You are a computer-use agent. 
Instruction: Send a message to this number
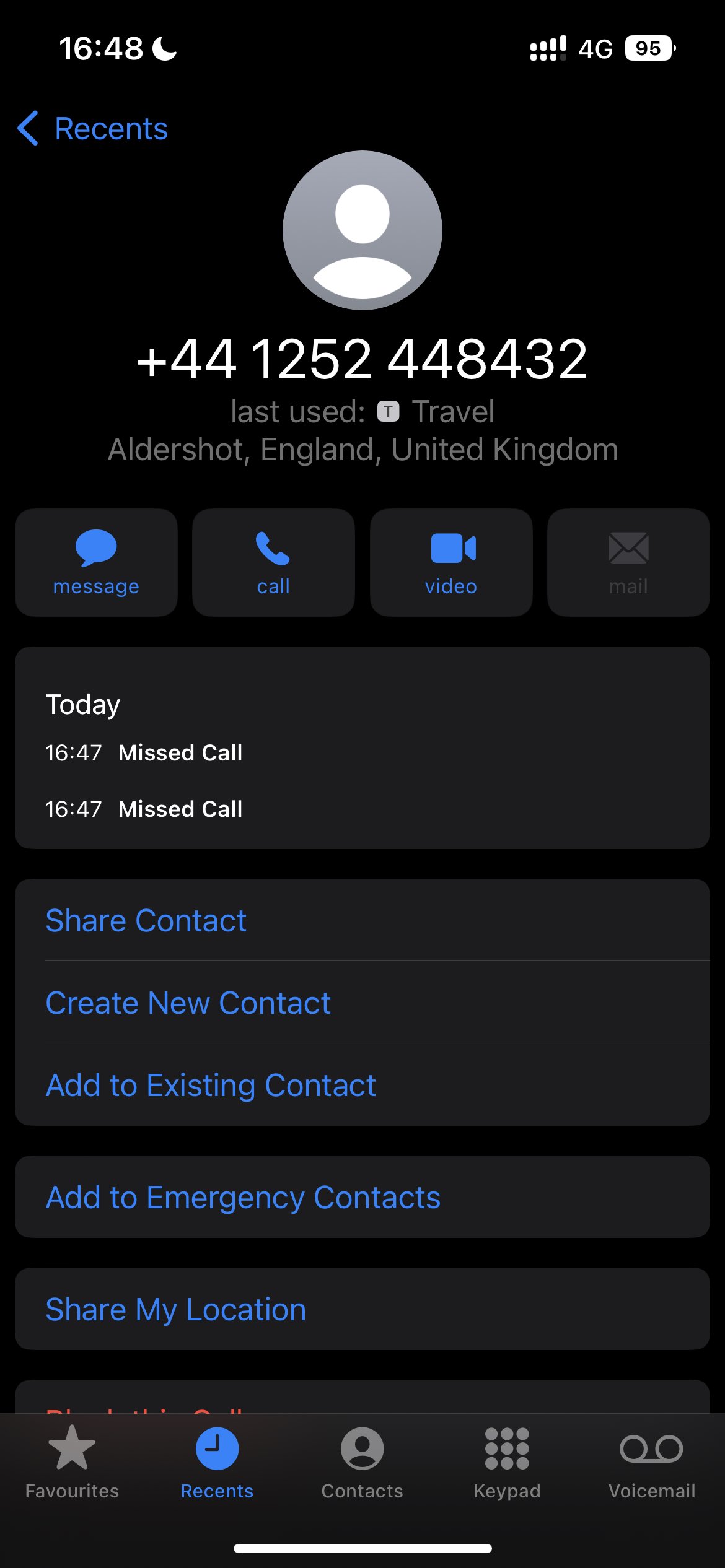[96, 562]
